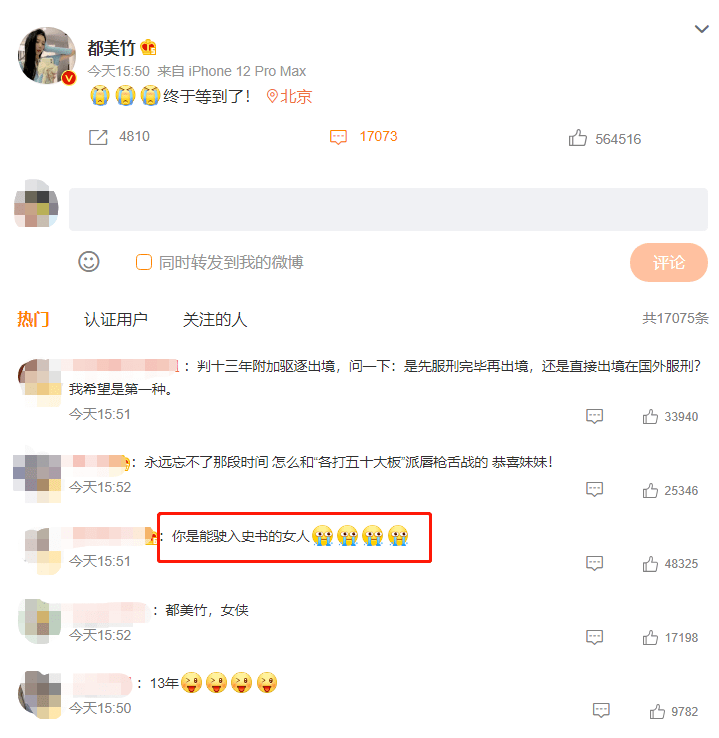Like the post with 564516 likes
This screenshot has height=738, width=719.
coord(578,138)
